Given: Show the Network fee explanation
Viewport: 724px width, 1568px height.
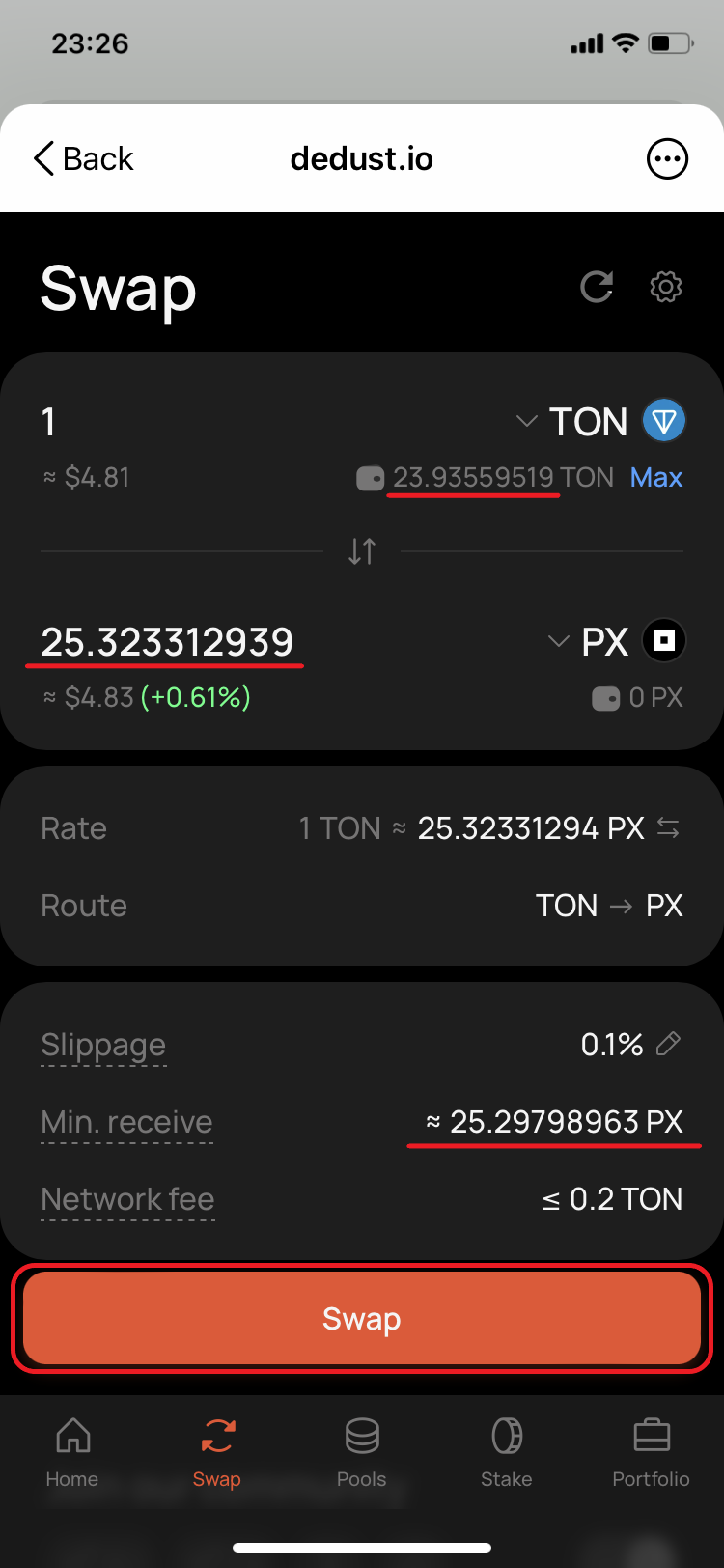Looking at the screenshot, I should click(127, 1199).
